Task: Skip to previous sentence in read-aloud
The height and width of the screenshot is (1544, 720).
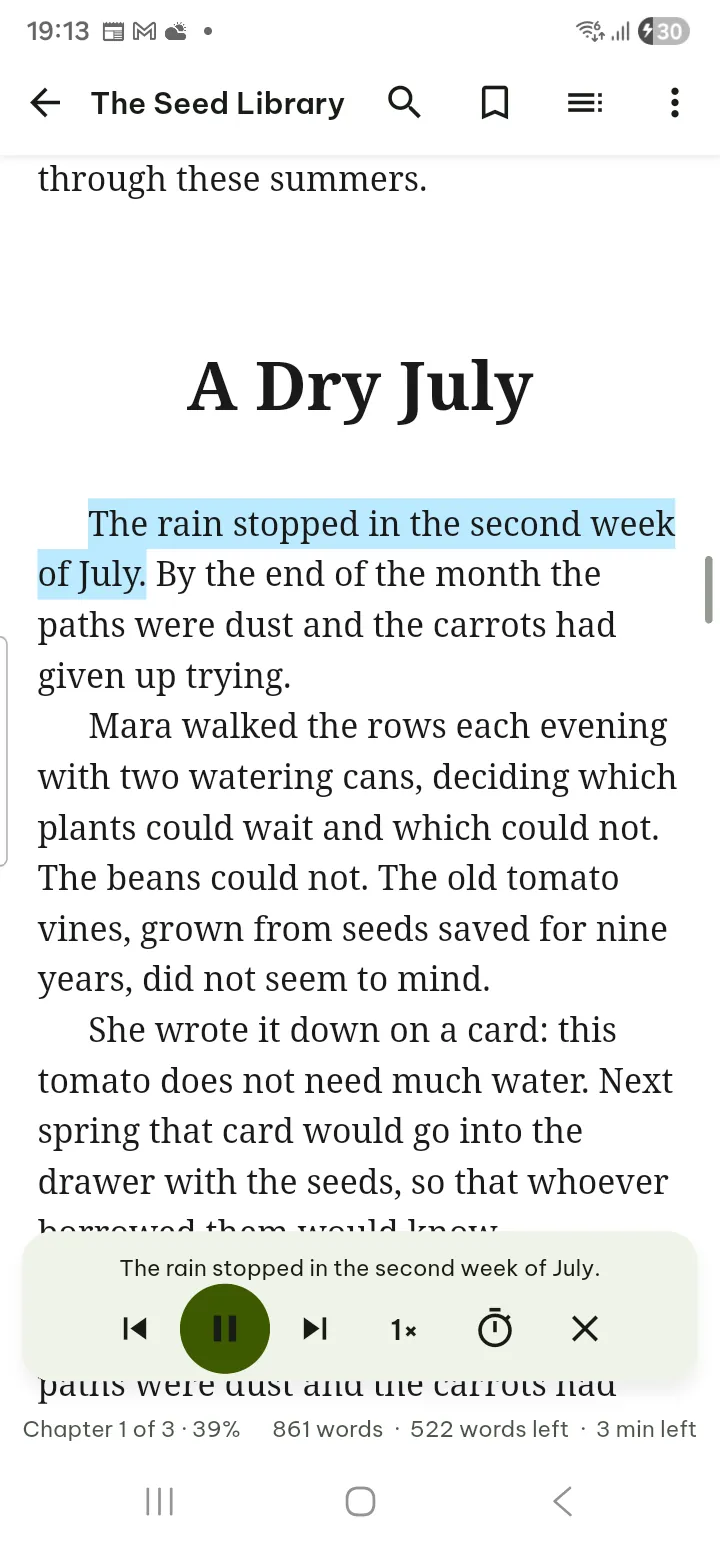Action: pyautogui.click(x=135, y=1329)
